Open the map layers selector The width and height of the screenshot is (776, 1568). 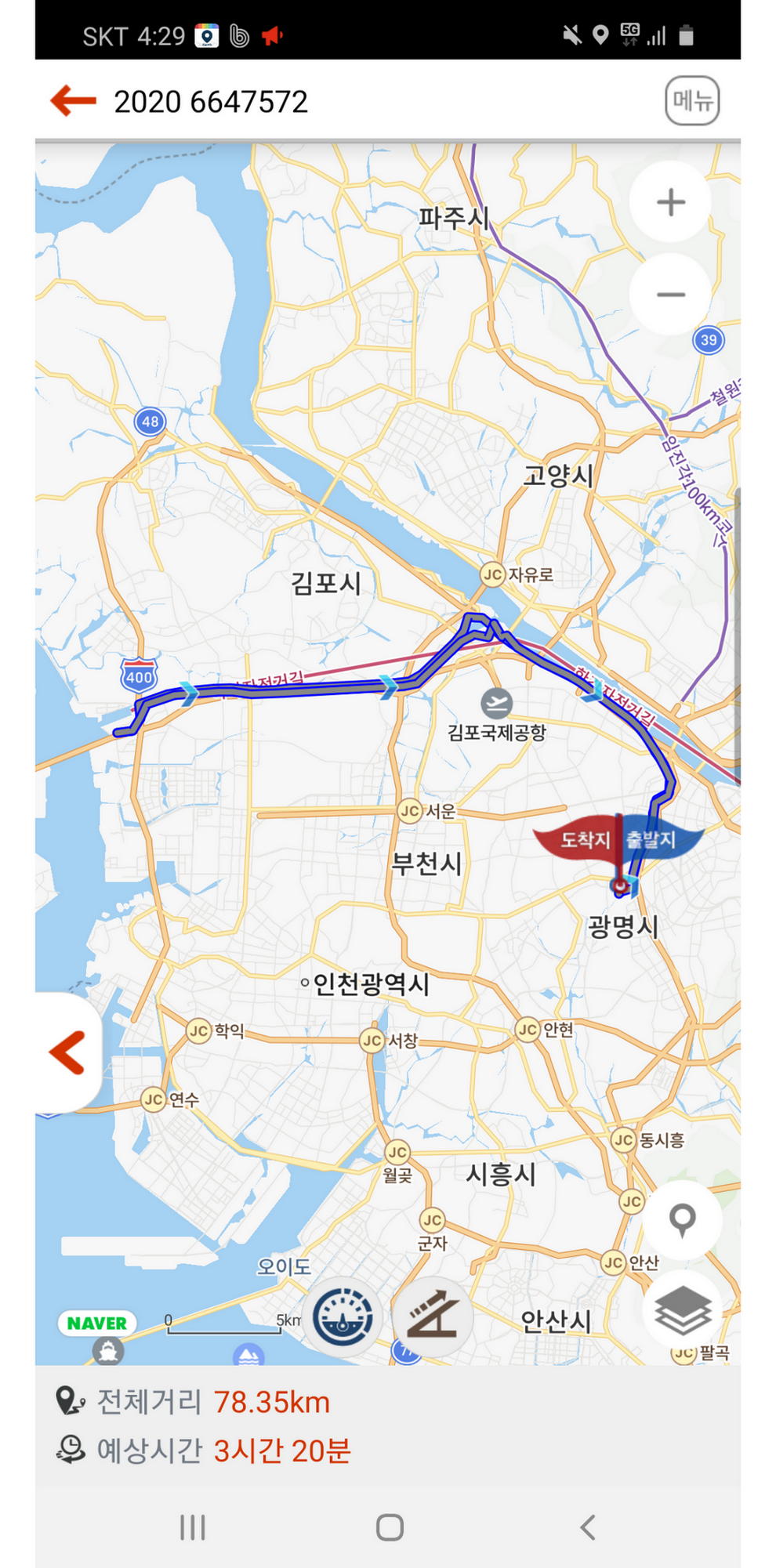click(x=682, y=1309)
